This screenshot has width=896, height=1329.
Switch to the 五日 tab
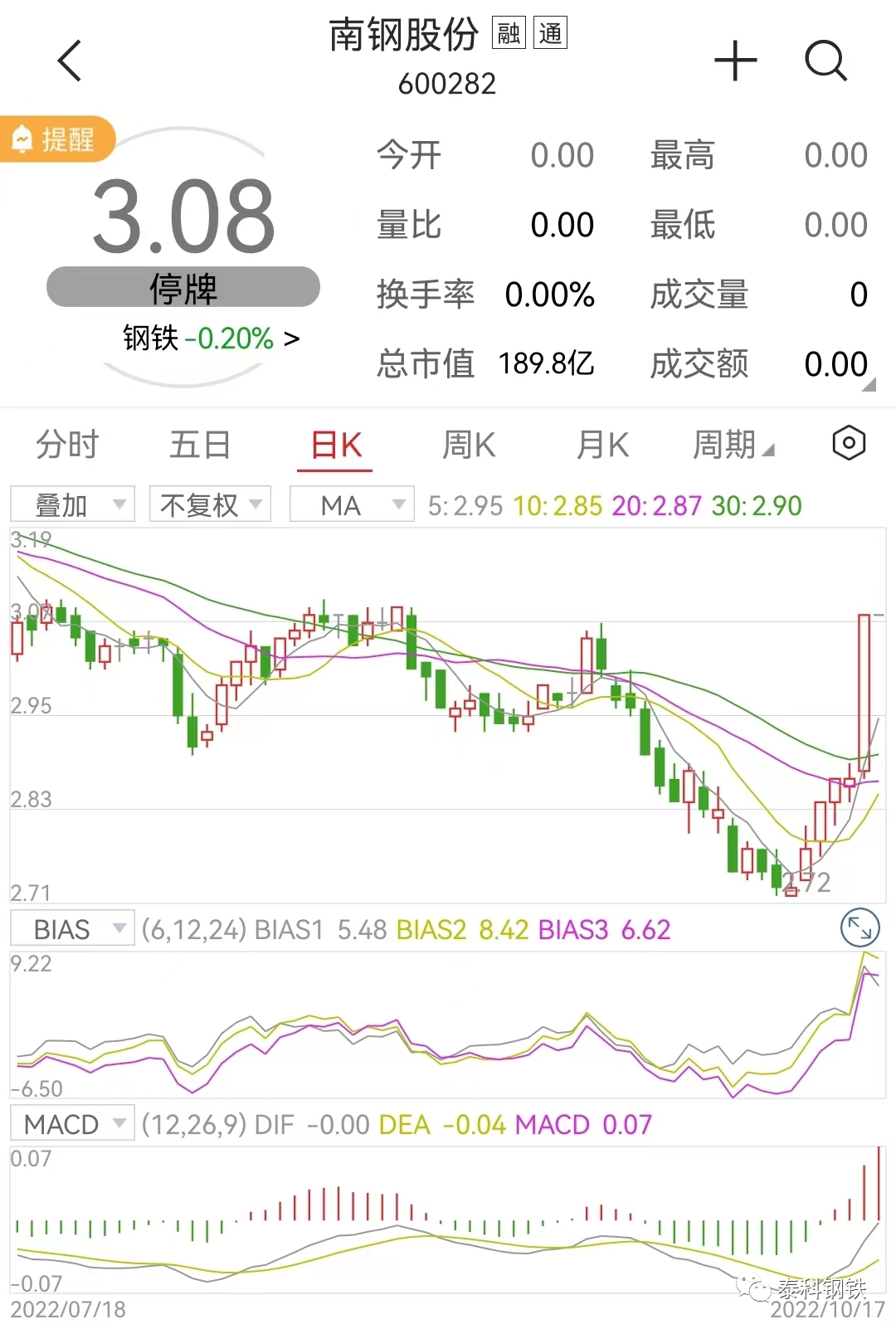pyautogui.click(x=200, y=445)
